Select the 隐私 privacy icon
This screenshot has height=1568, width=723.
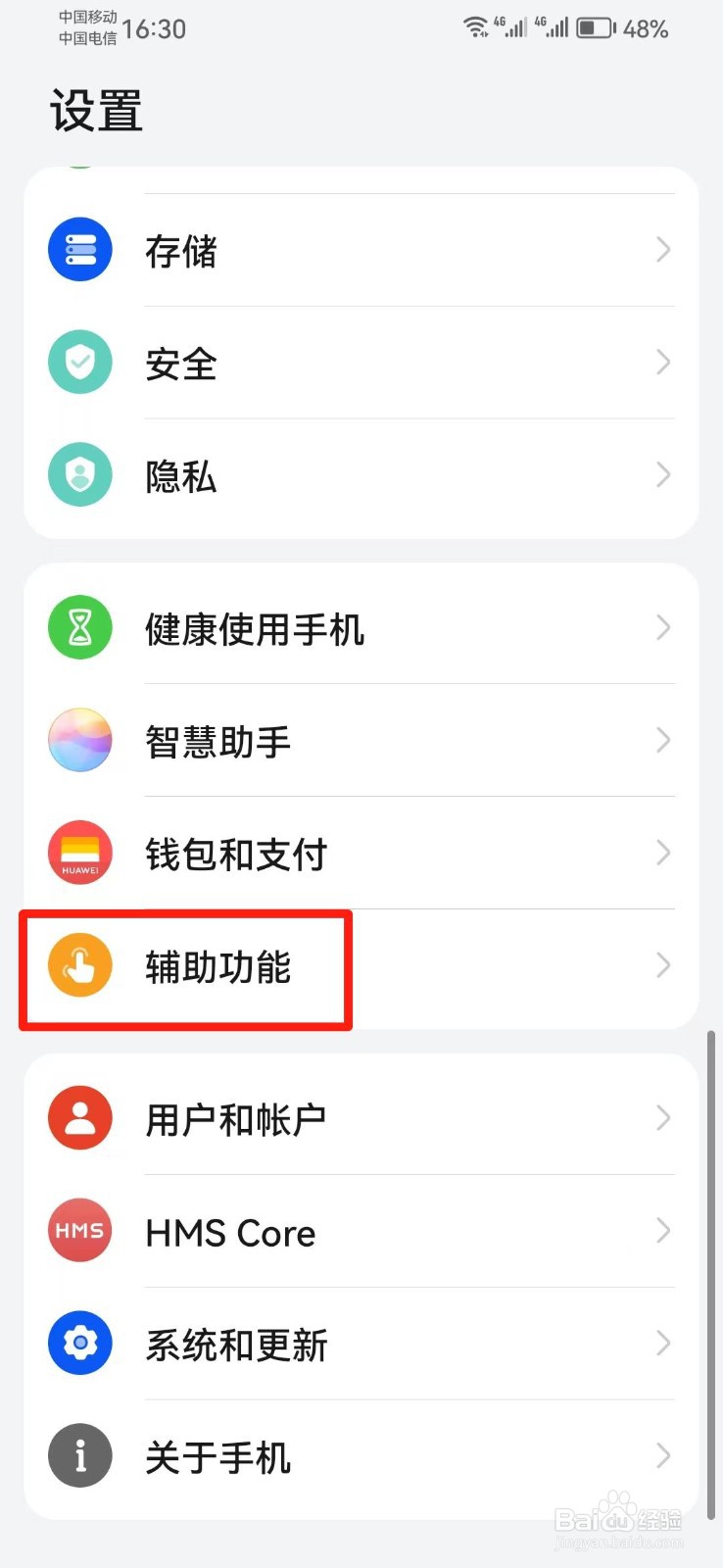(79, 474)
